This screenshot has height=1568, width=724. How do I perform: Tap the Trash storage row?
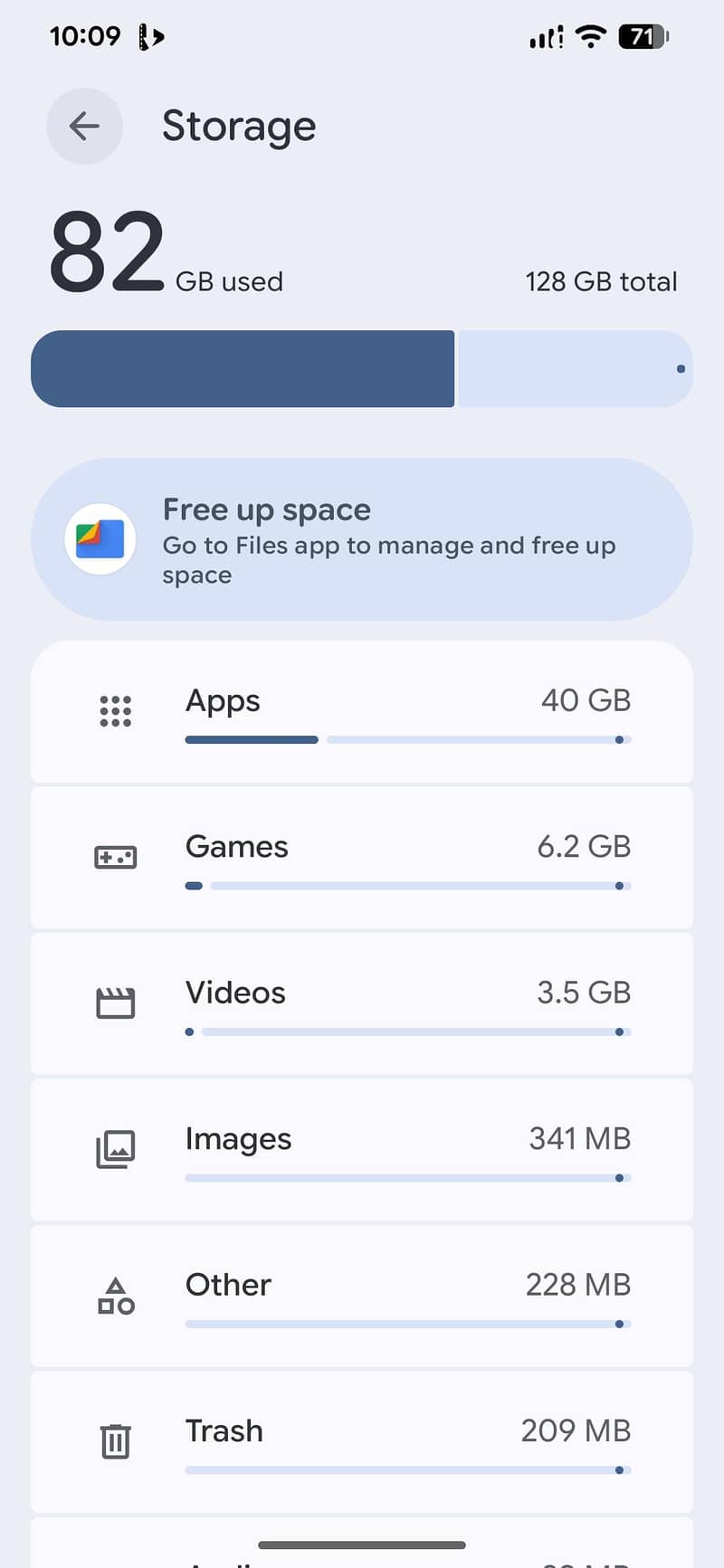click(x=362, y=1442)
